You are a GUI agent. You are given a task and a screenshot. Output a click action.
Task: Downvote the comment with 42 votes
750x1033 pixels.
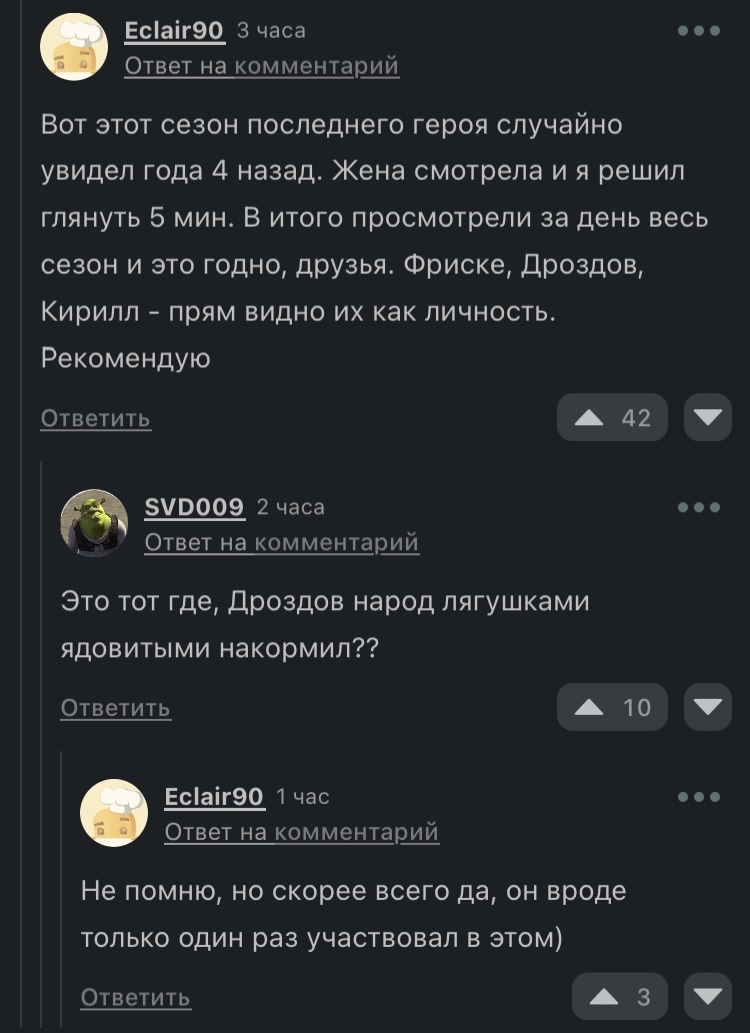coord(707,418)
